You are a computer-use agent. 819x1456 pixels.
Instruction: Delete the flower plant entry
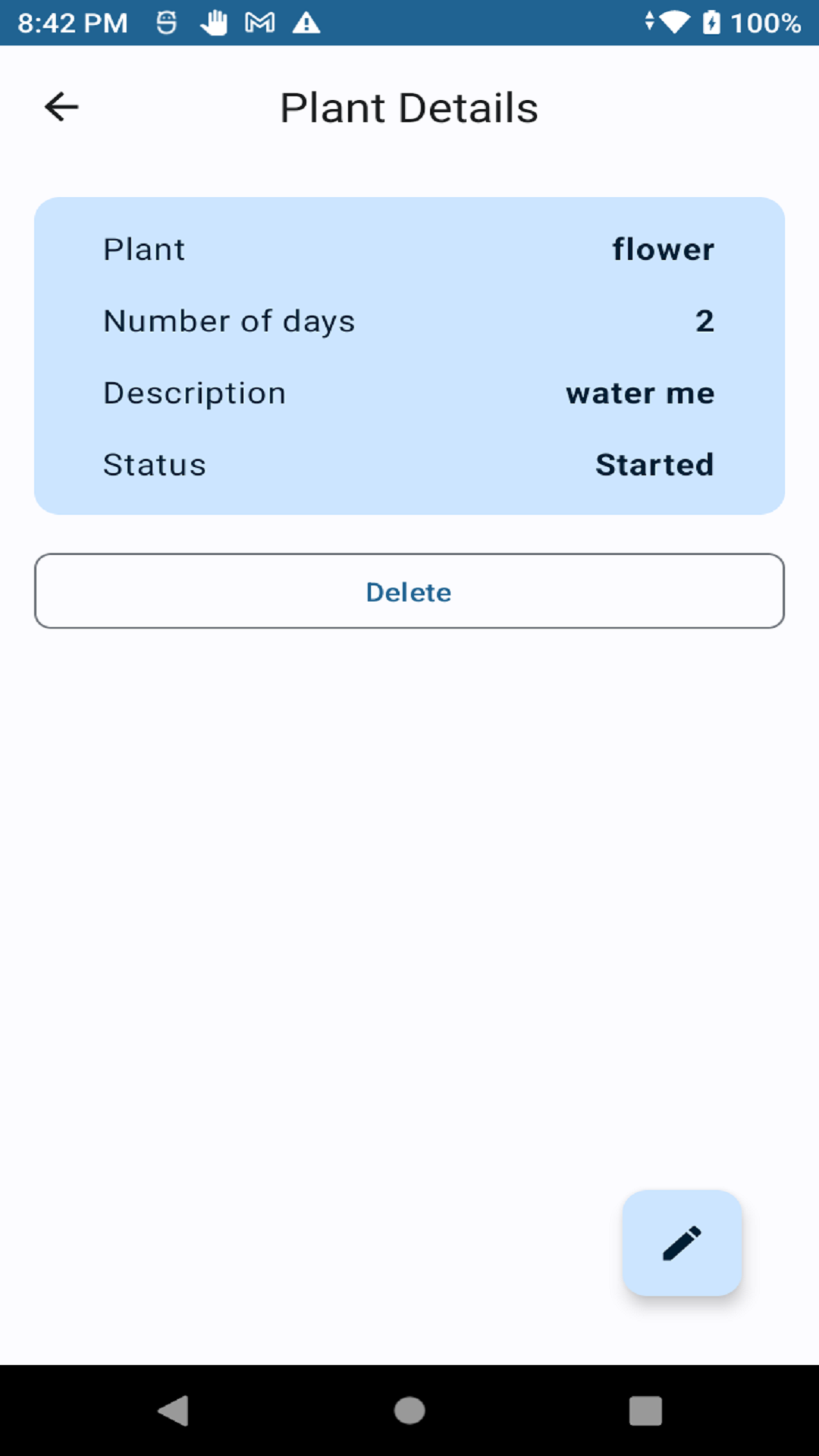[x=409, y=591]
